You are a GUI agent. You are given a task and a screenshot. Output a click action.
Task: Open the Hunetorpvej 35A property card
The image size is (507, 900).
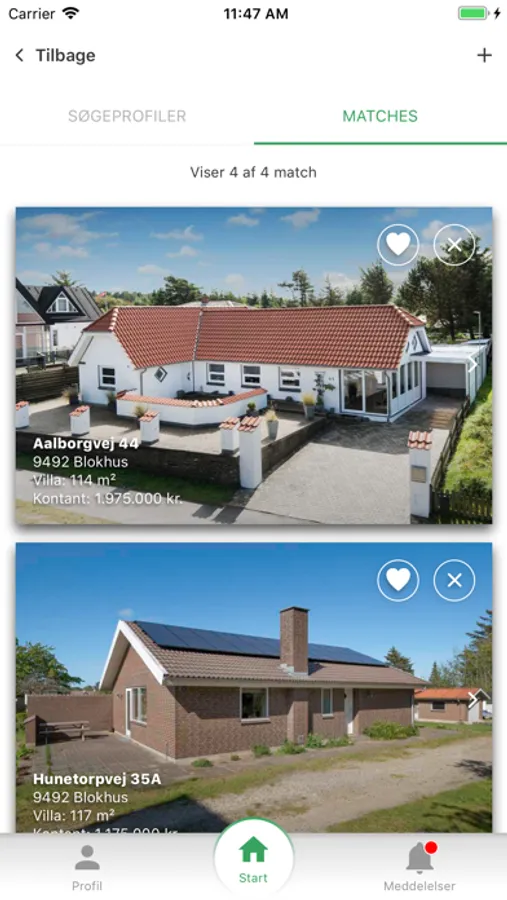[254, 688]
